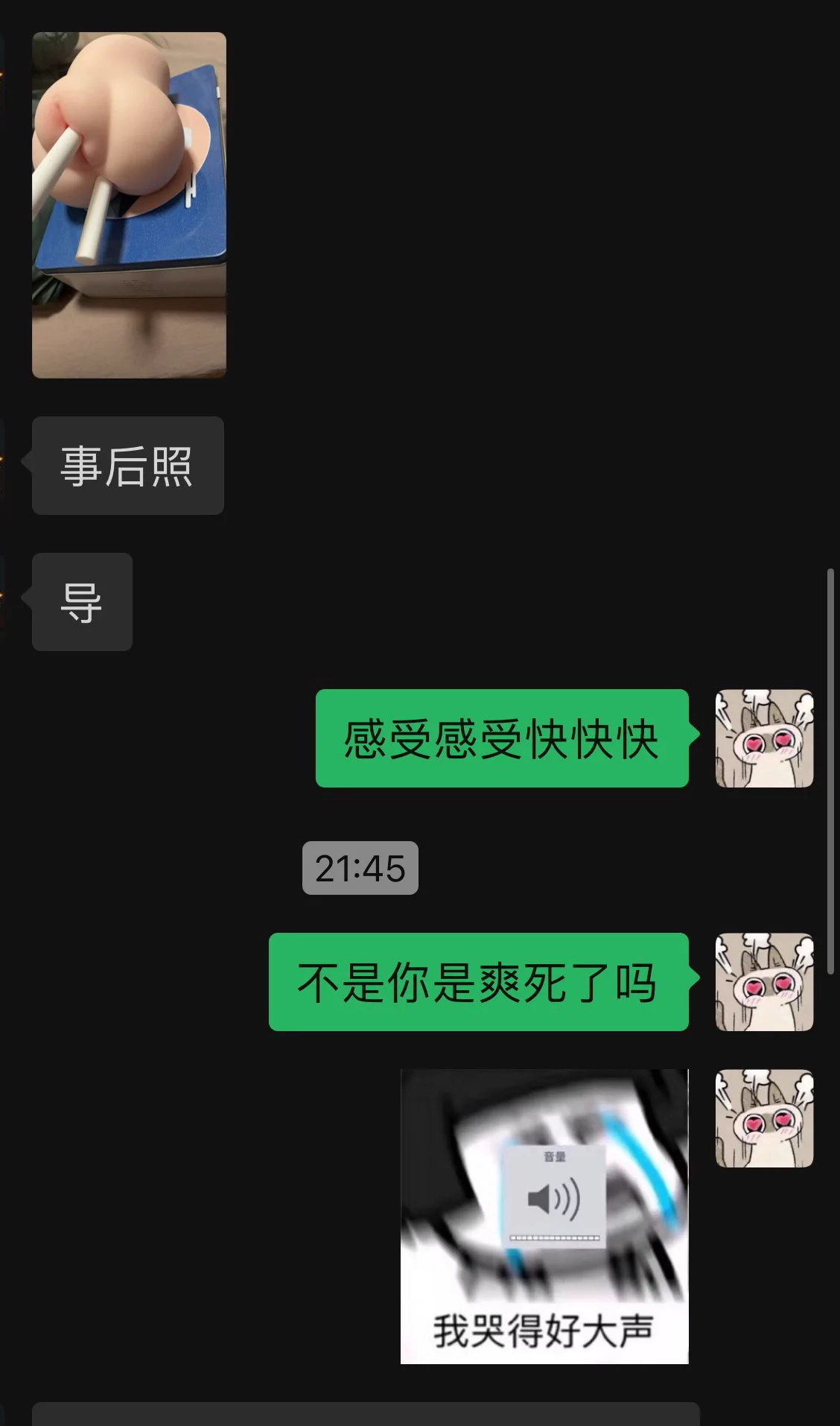The height and width of the screenshot is (1426, 840).
Task: Open the 我哭得好大声 sticker image
Action: (544, 1216)
